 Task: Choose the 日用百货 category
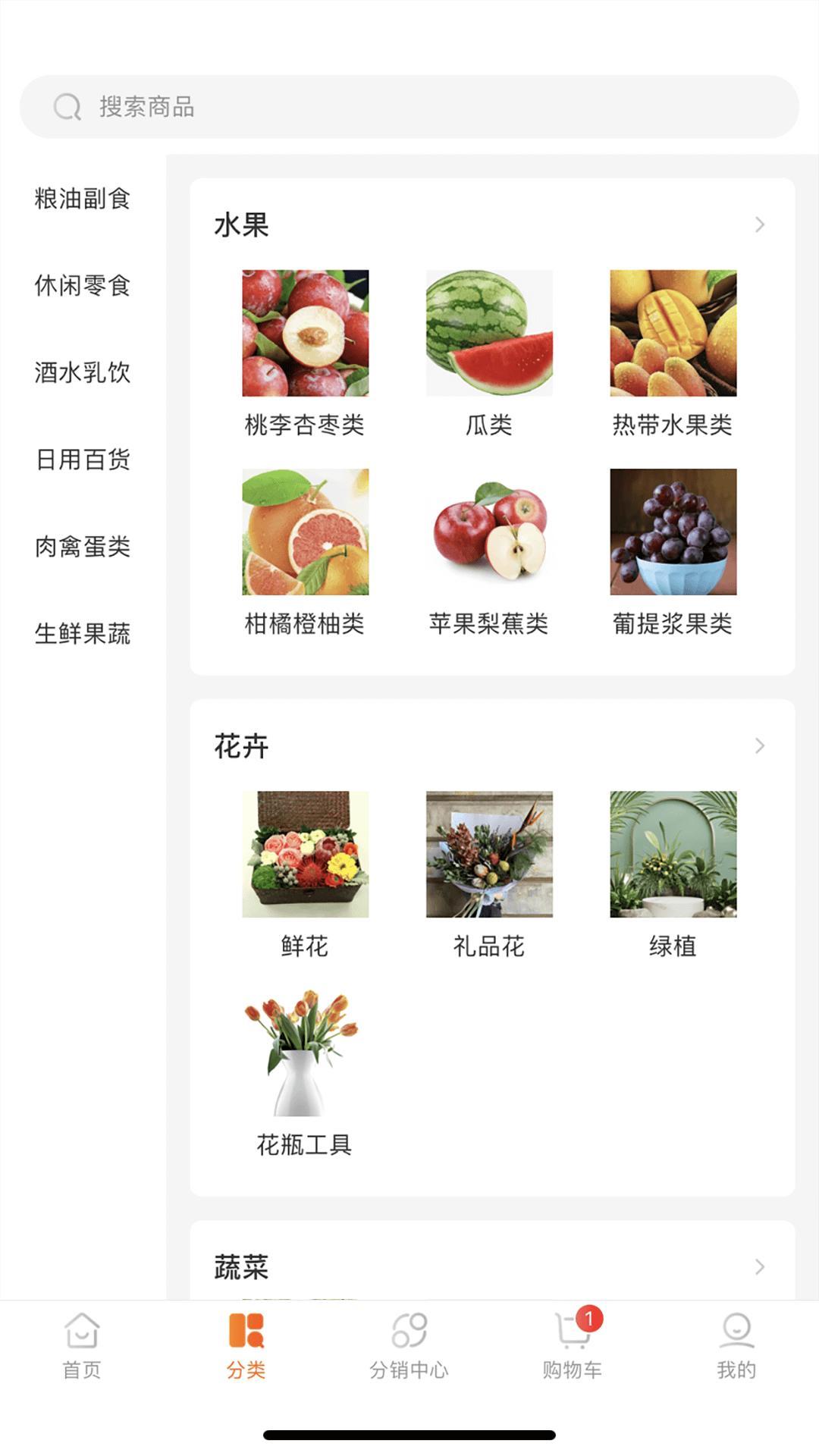pos(83,460)
